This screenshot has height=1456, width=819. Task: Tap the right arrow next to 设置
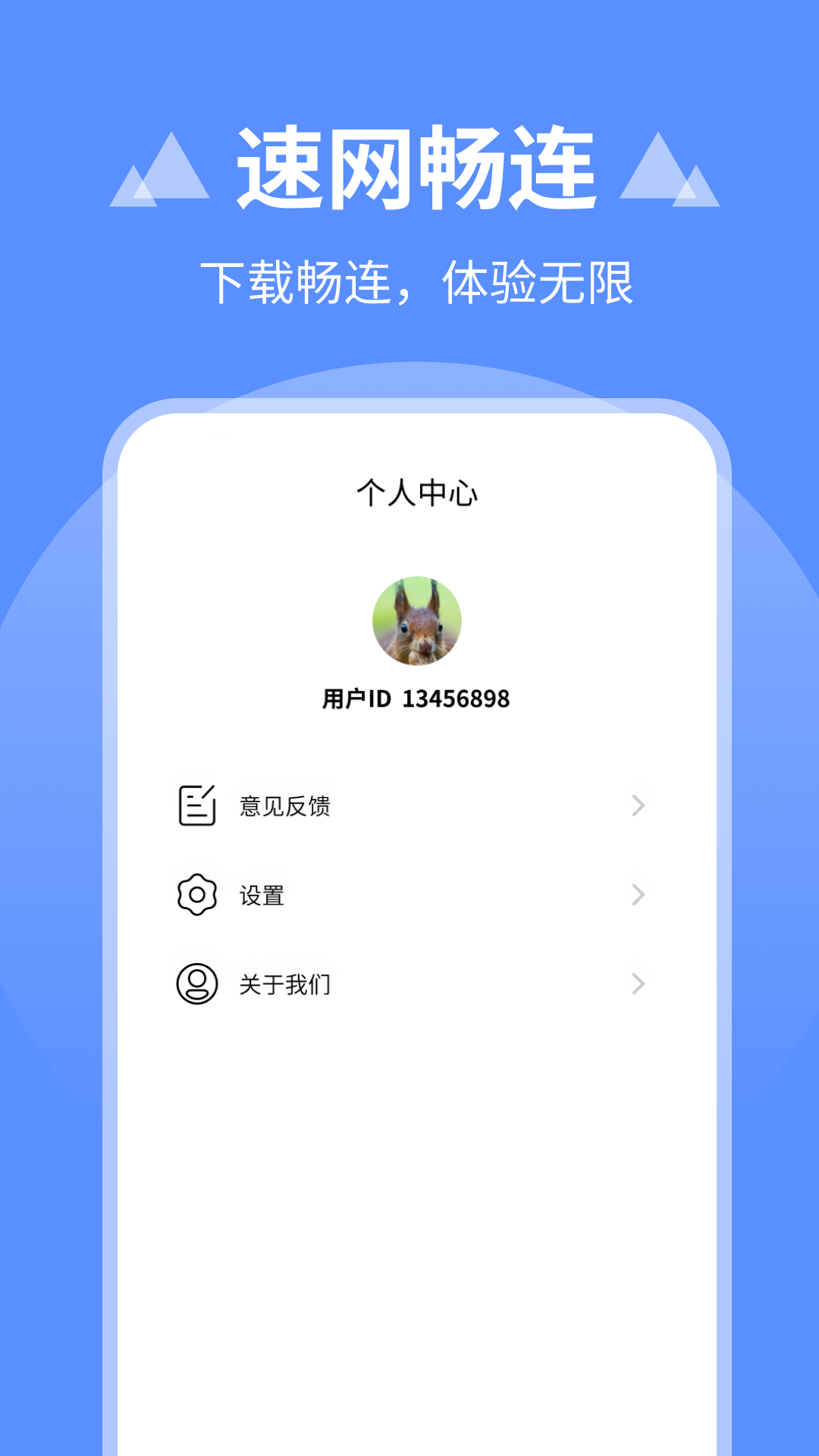pyautogui.click(x=638, y=896)
